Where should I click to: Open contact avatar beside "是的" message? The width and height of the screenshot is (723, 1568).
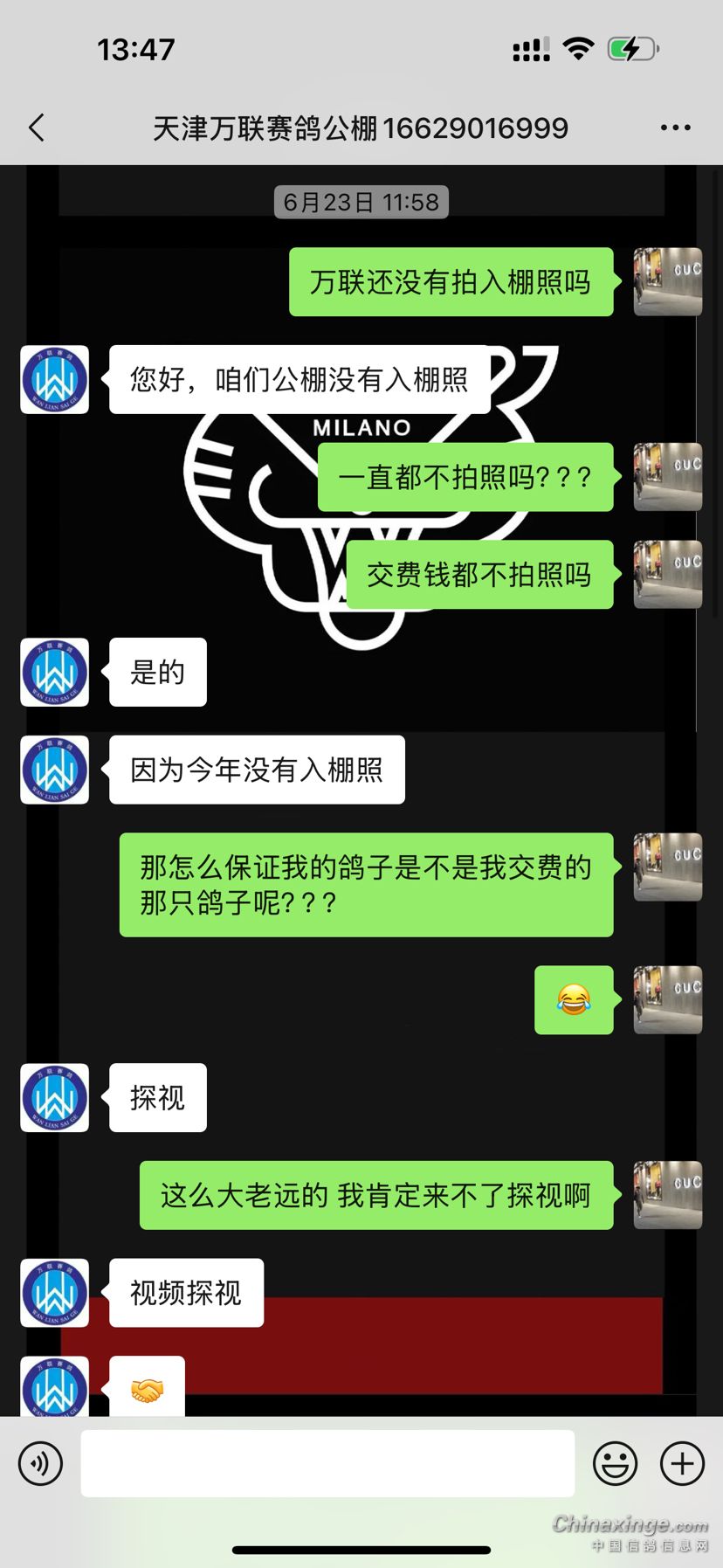[55, 672]
